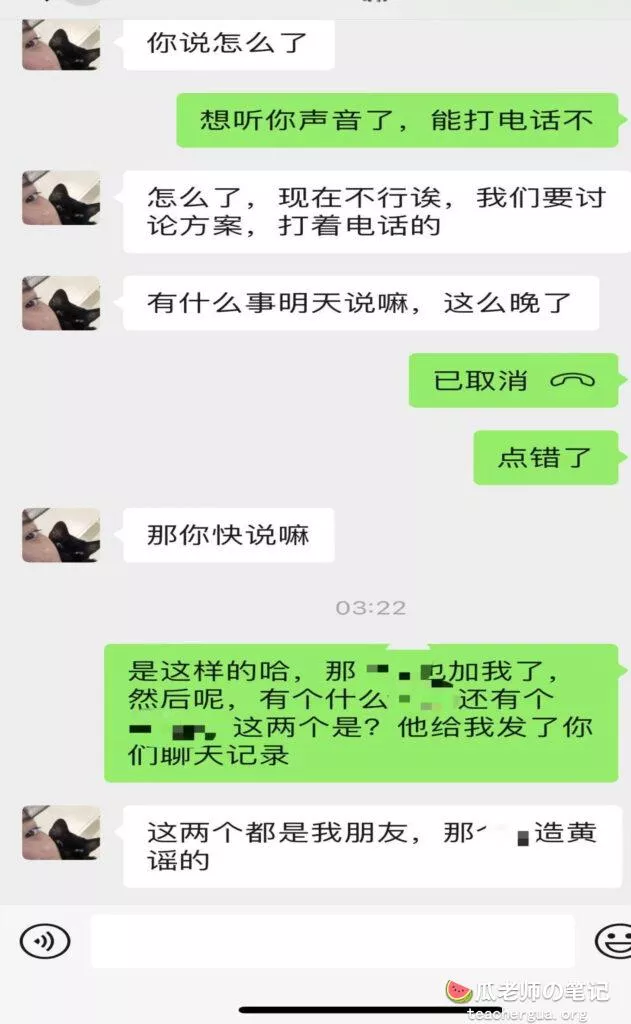The width and height of the screenshot is (631, 1024).
Task: Open the emoji picker
Action: pyautogui.click(x=612, y=941)
